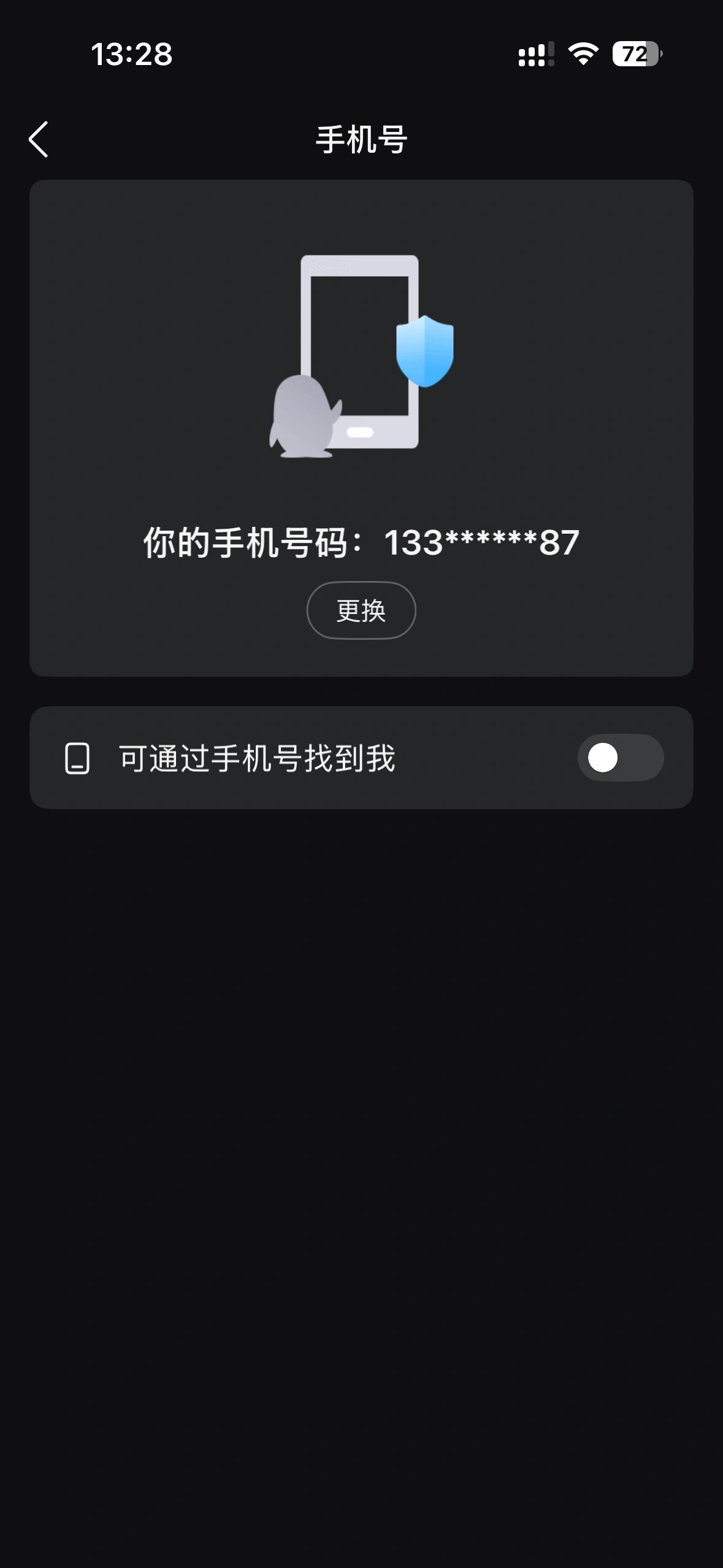Click the battery indicator showing 72

click(637, 55)
